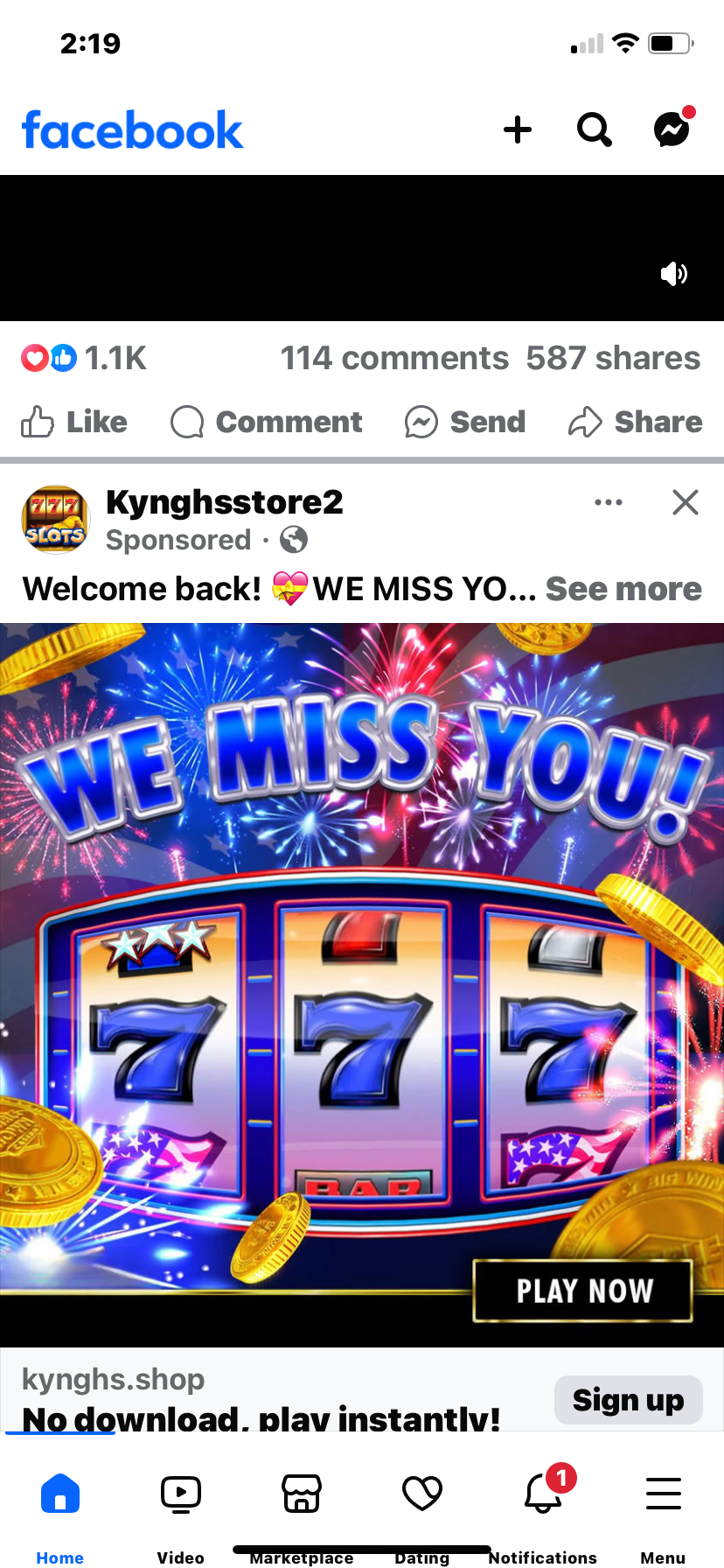Screen dimensions: 724x1568
Task: Like the video post
Action: 75,422
